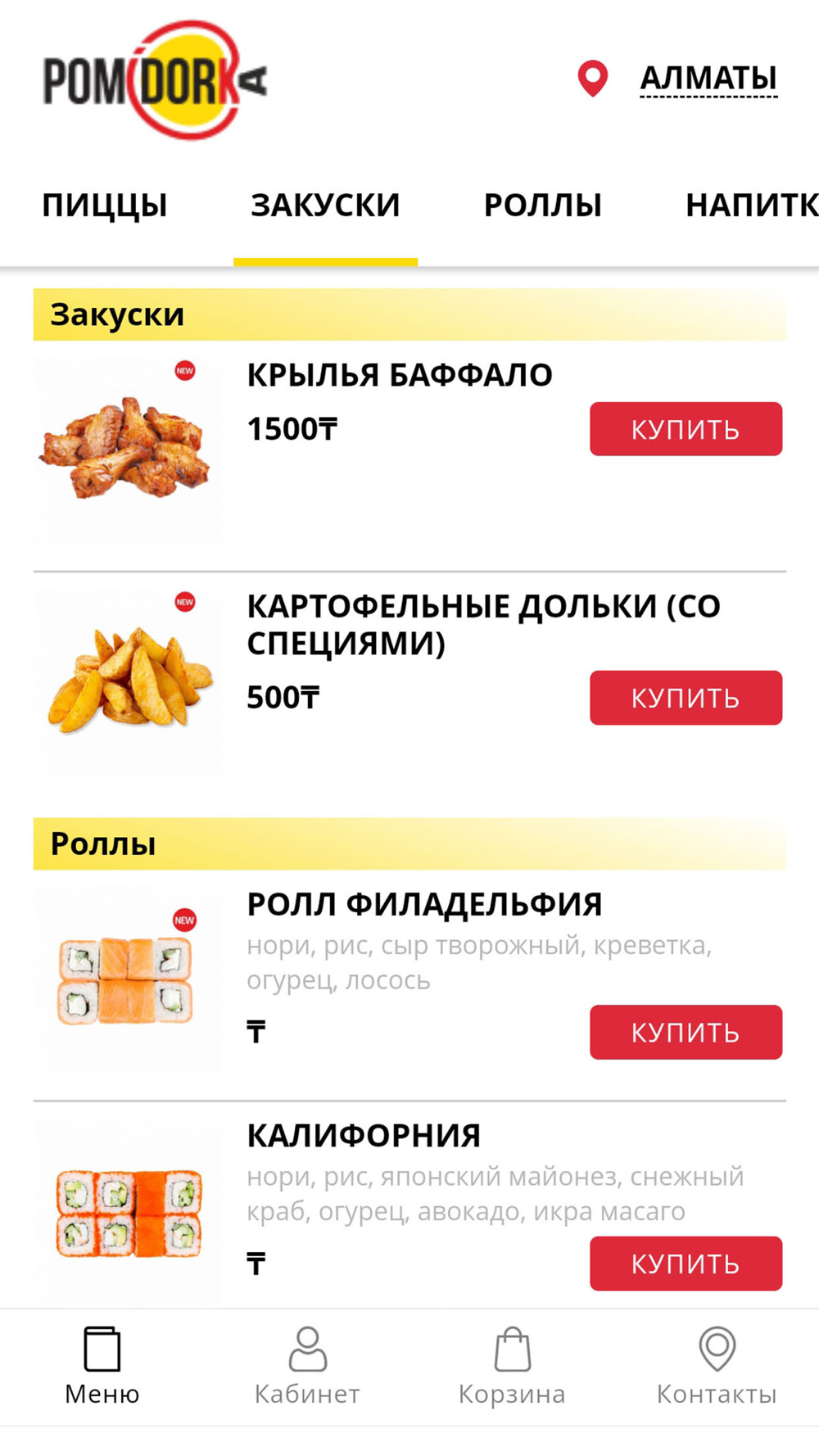
Task: Go to the Корзина cart
Action: pos(512,1366)
